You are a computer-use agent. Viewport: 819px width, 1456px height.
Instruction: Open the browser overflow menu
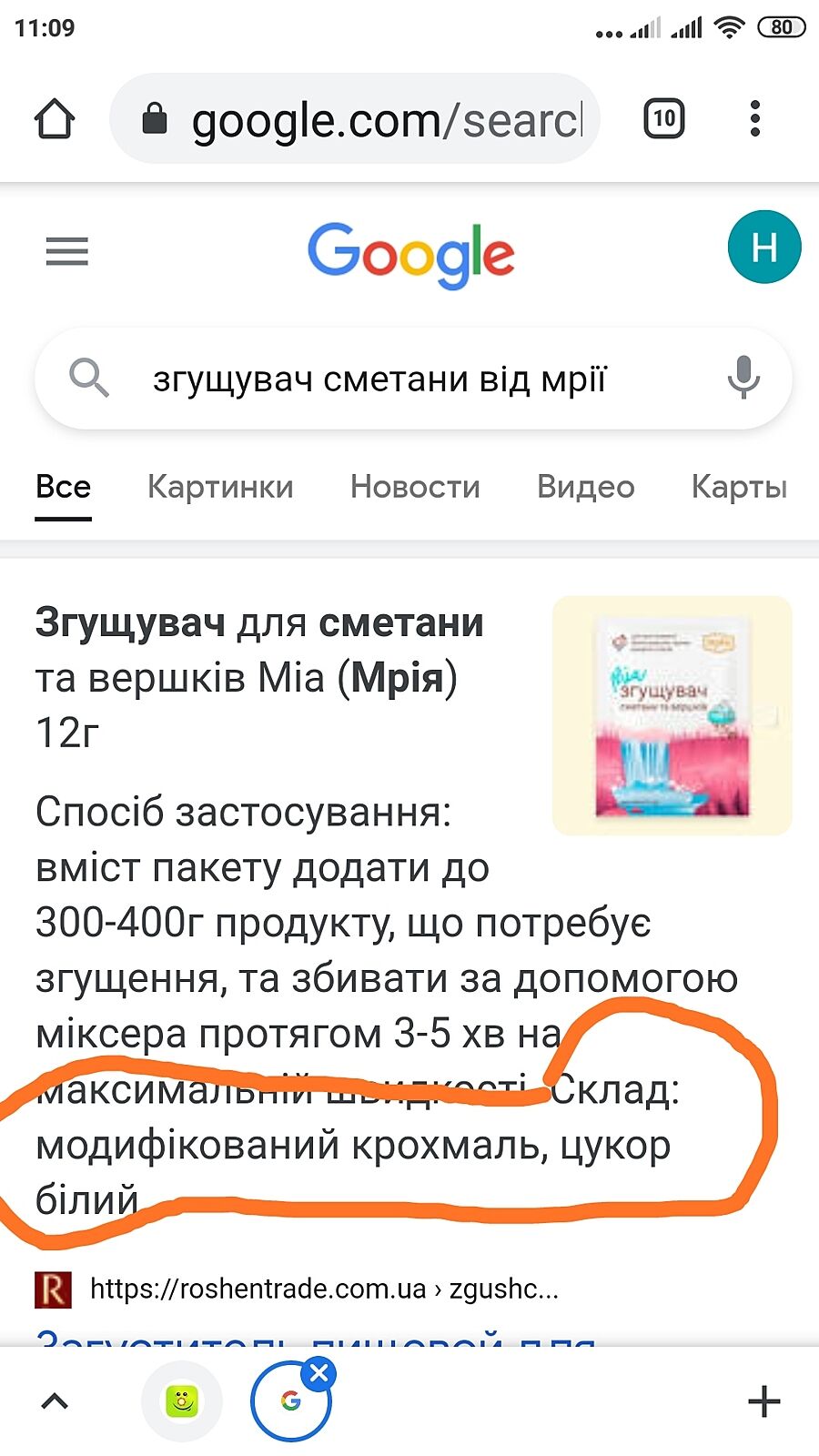[x=754, y=119]
